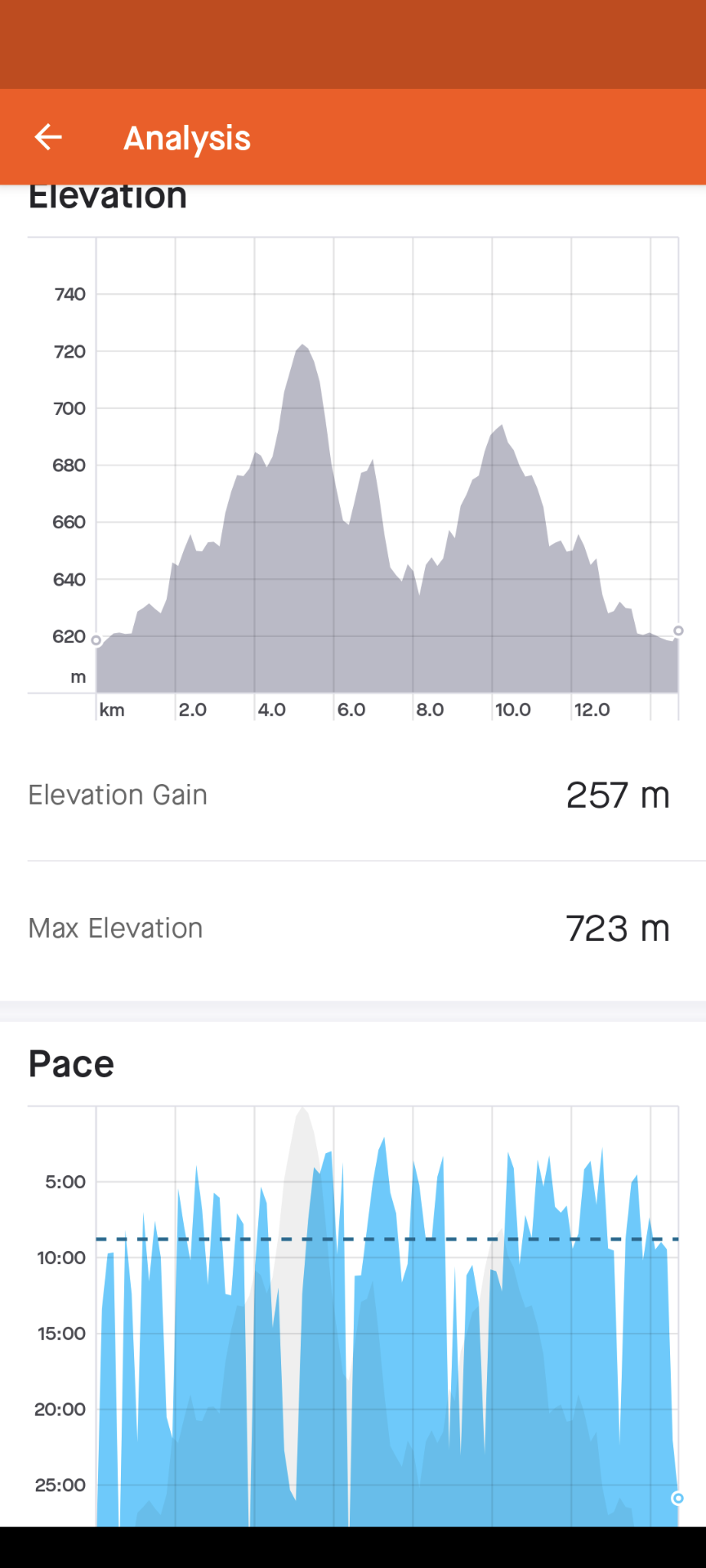This screenshot has height=1568, width=706.
Task: Go back from the Analysis screen
Action: coord(48,137)
